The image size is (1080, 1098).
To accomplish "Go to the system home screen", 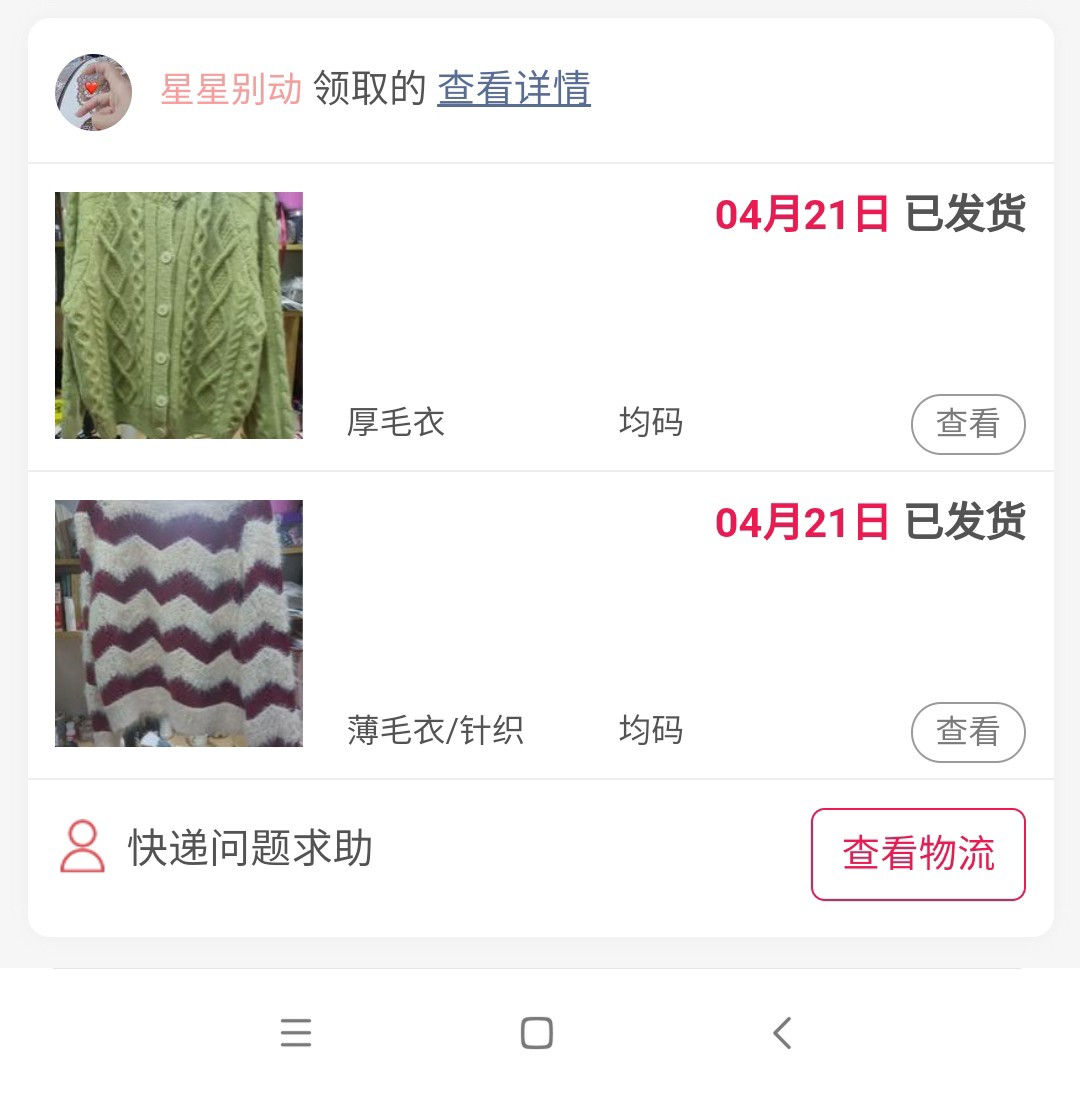I will click(537, 1032).
